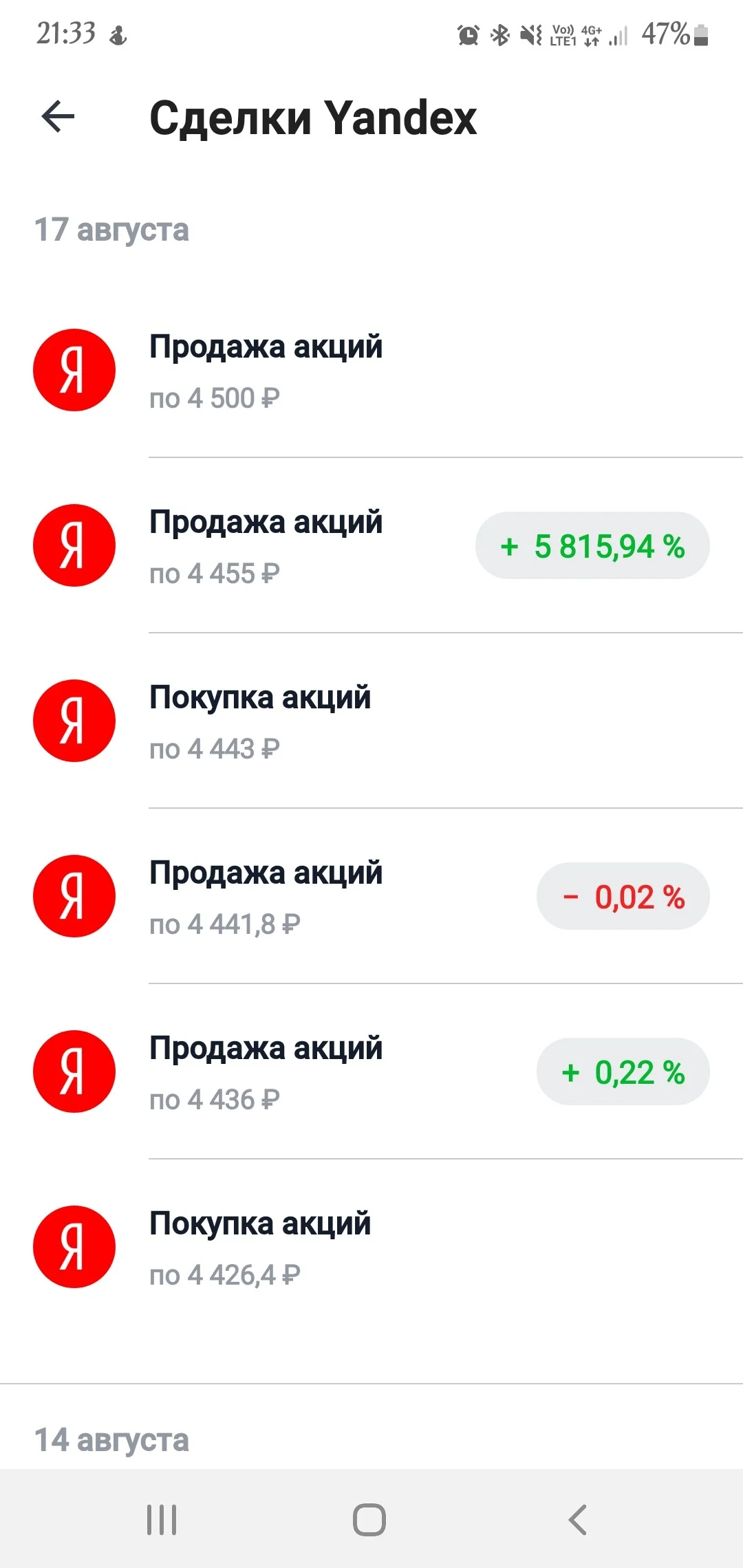Screen dimensions: 743x1568
Task: Open the share sale at 4 500 ₽
Action: [371, 370]
